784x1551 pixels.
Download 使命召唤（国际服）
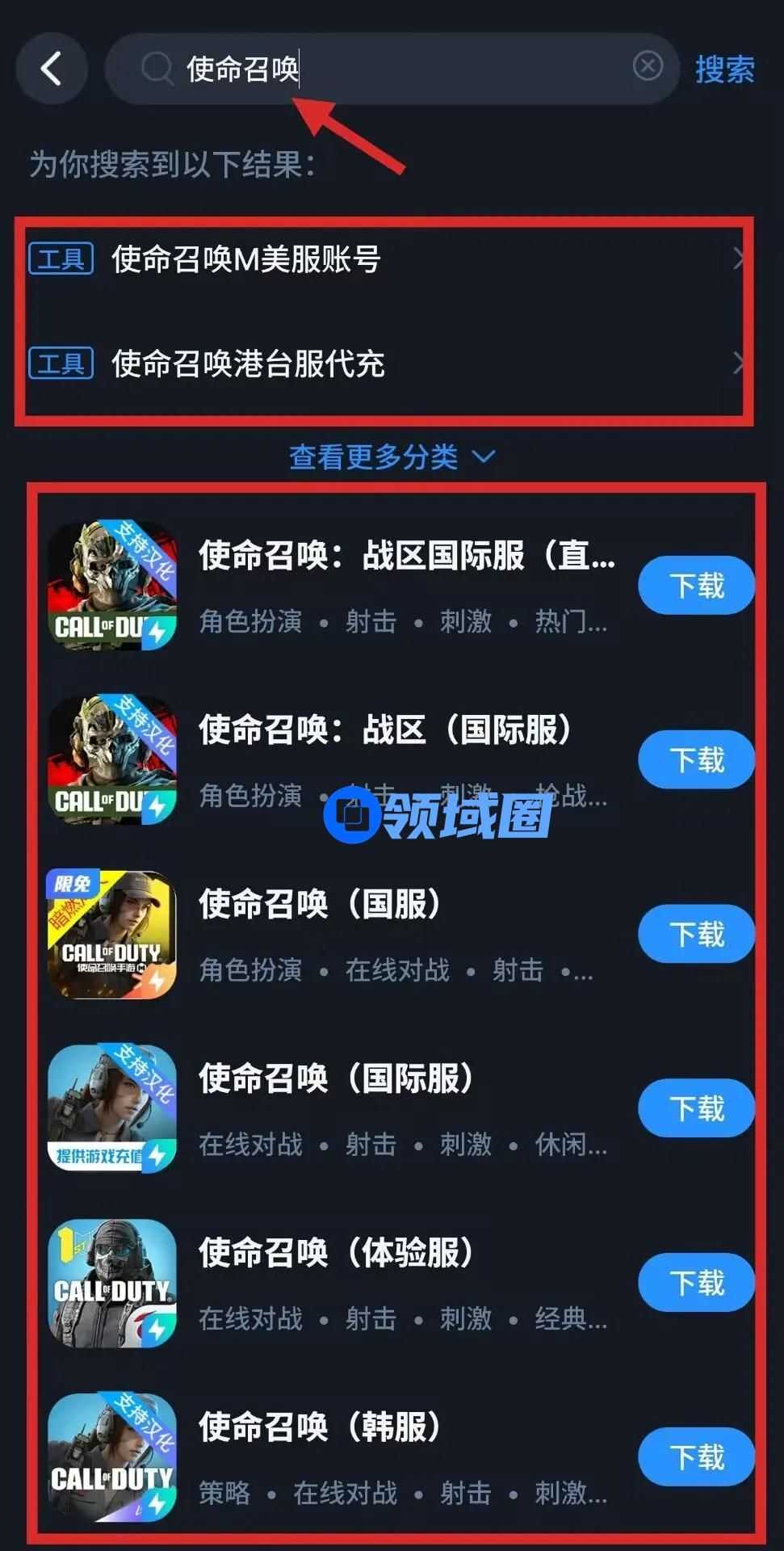coord(696,1108)
